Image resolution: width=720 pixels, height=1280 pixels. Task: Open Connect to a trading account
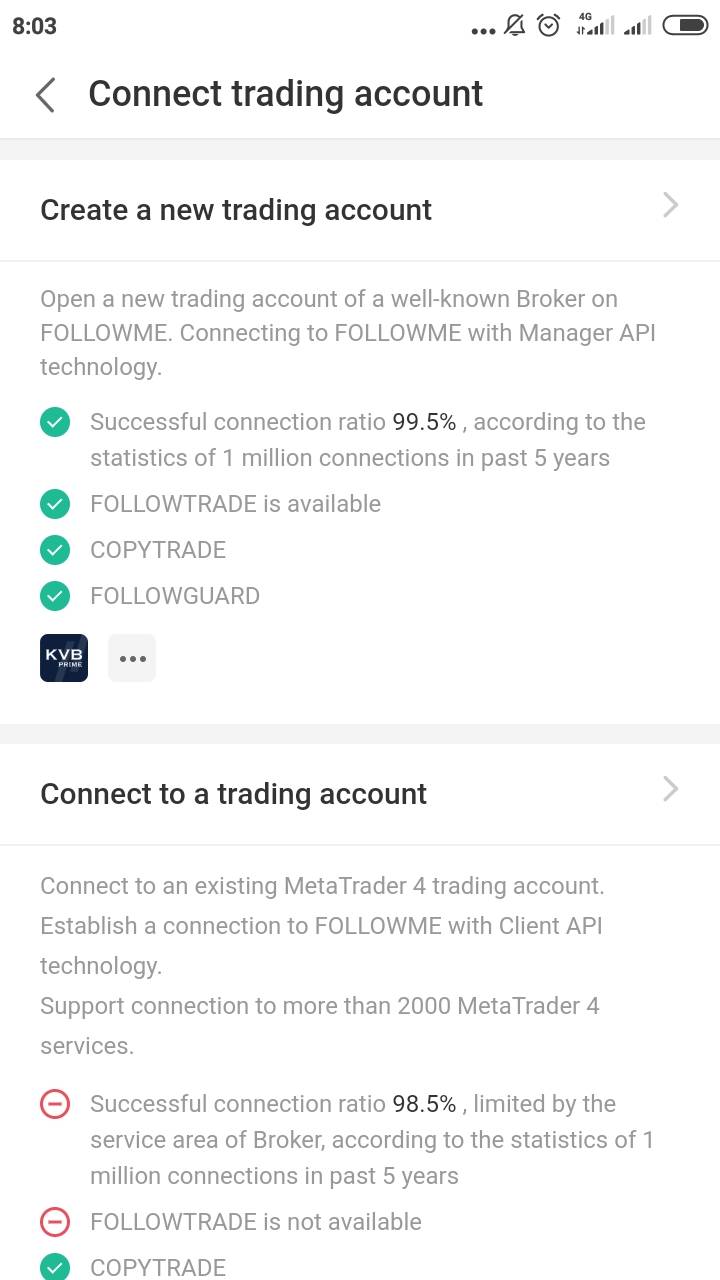coord(360,794)
